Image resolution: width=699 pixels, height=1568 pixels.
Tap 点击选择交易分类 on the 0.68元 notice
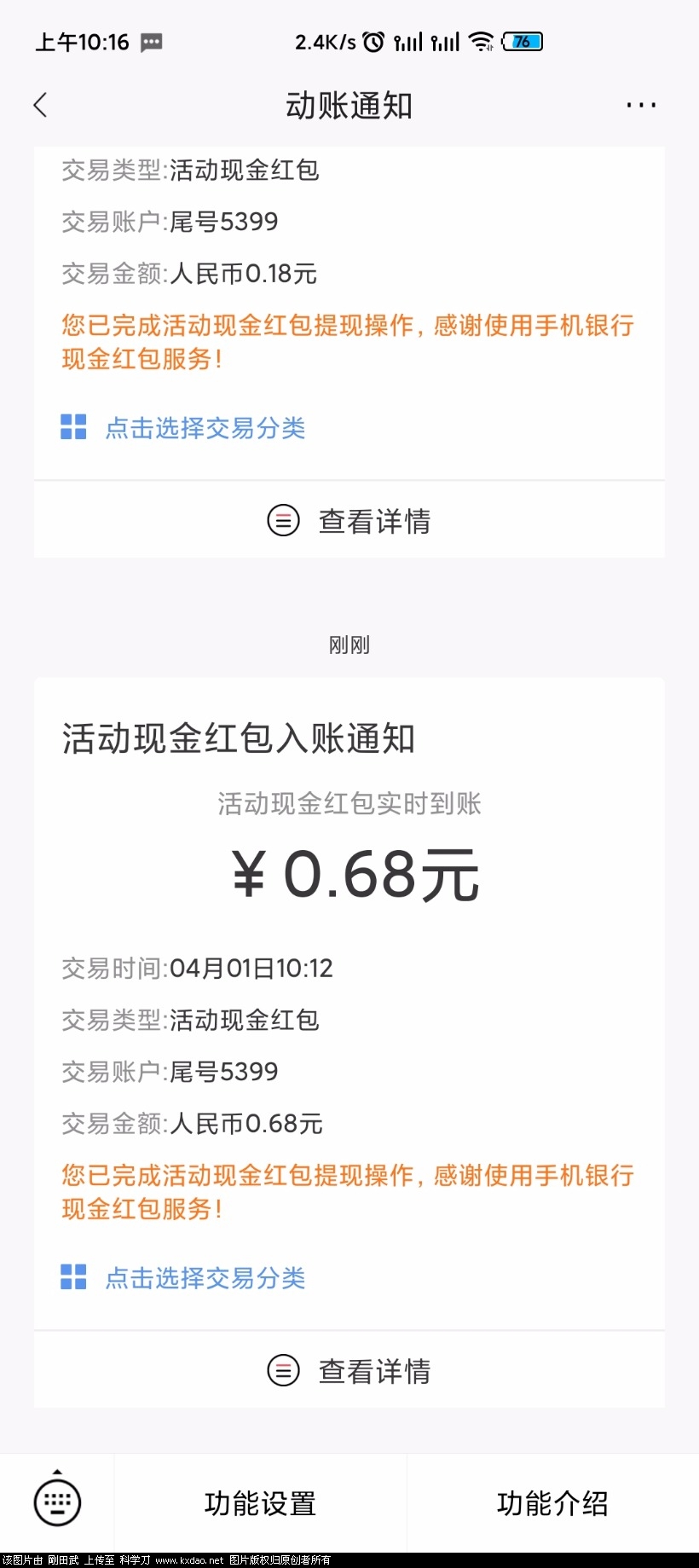click(x=205, y=1277)
